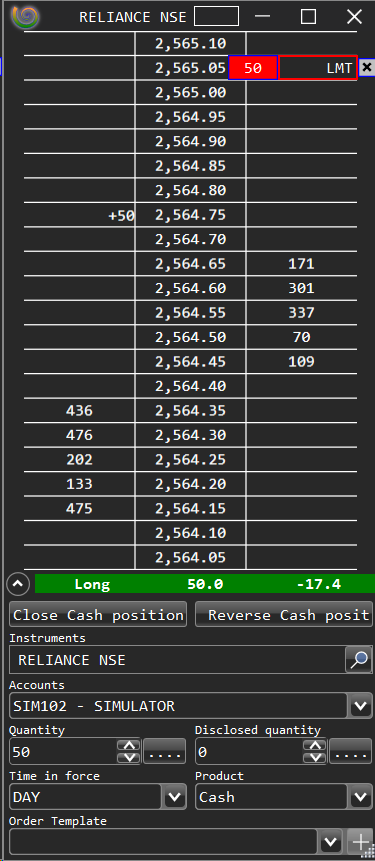375x861 pixels.
Task: Focus the Quantity field
Action: (63, 752)
